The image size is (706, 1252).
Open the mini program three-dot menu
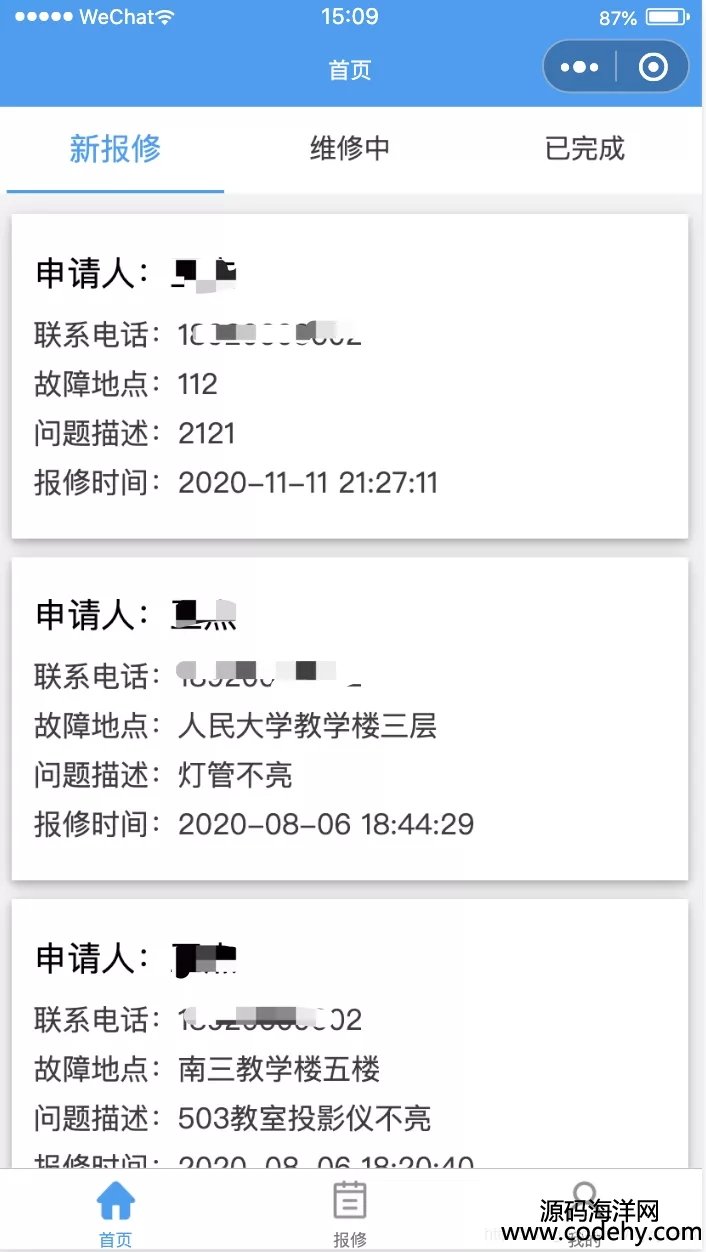click(x=580, y=68)
